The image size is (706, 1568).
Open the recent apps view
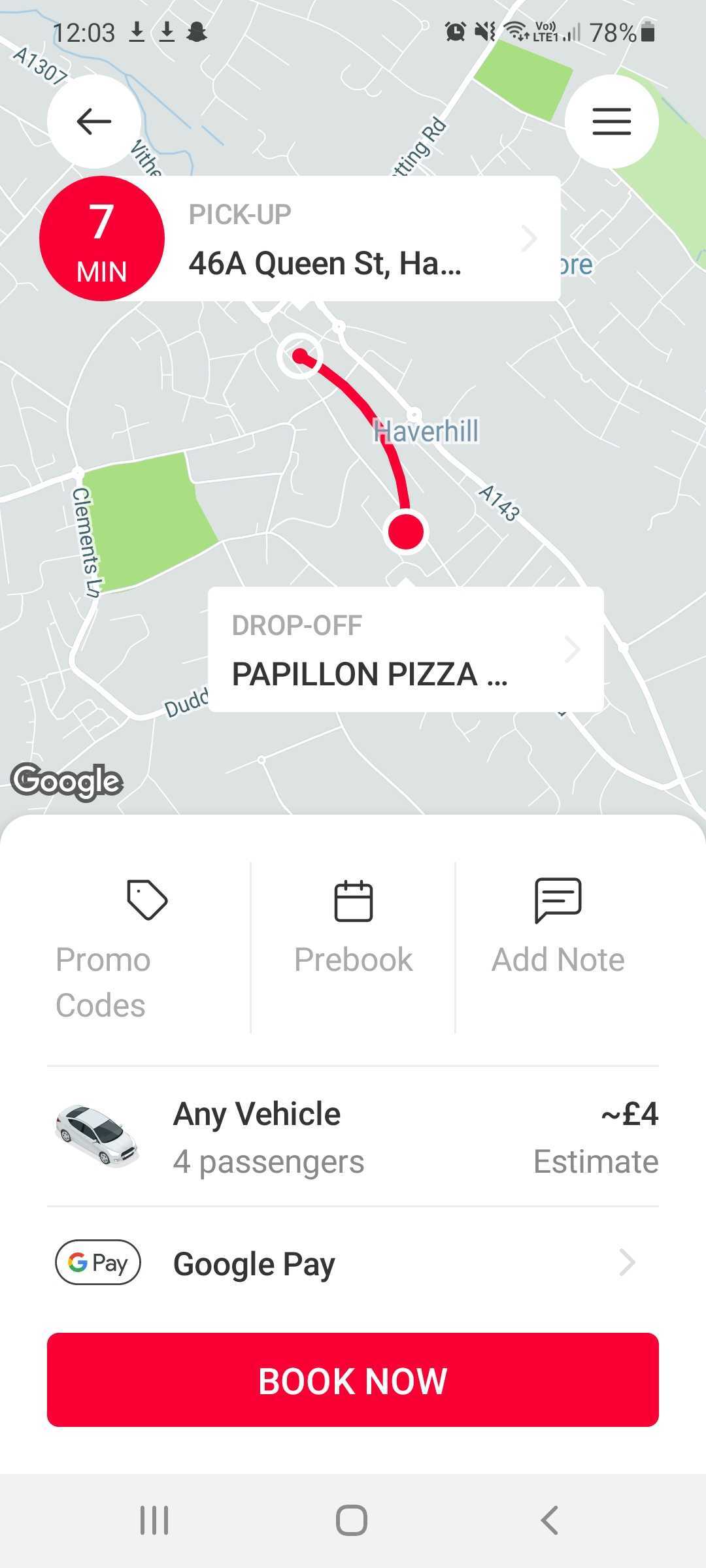pyautogui.click(x=155, y=1520)
